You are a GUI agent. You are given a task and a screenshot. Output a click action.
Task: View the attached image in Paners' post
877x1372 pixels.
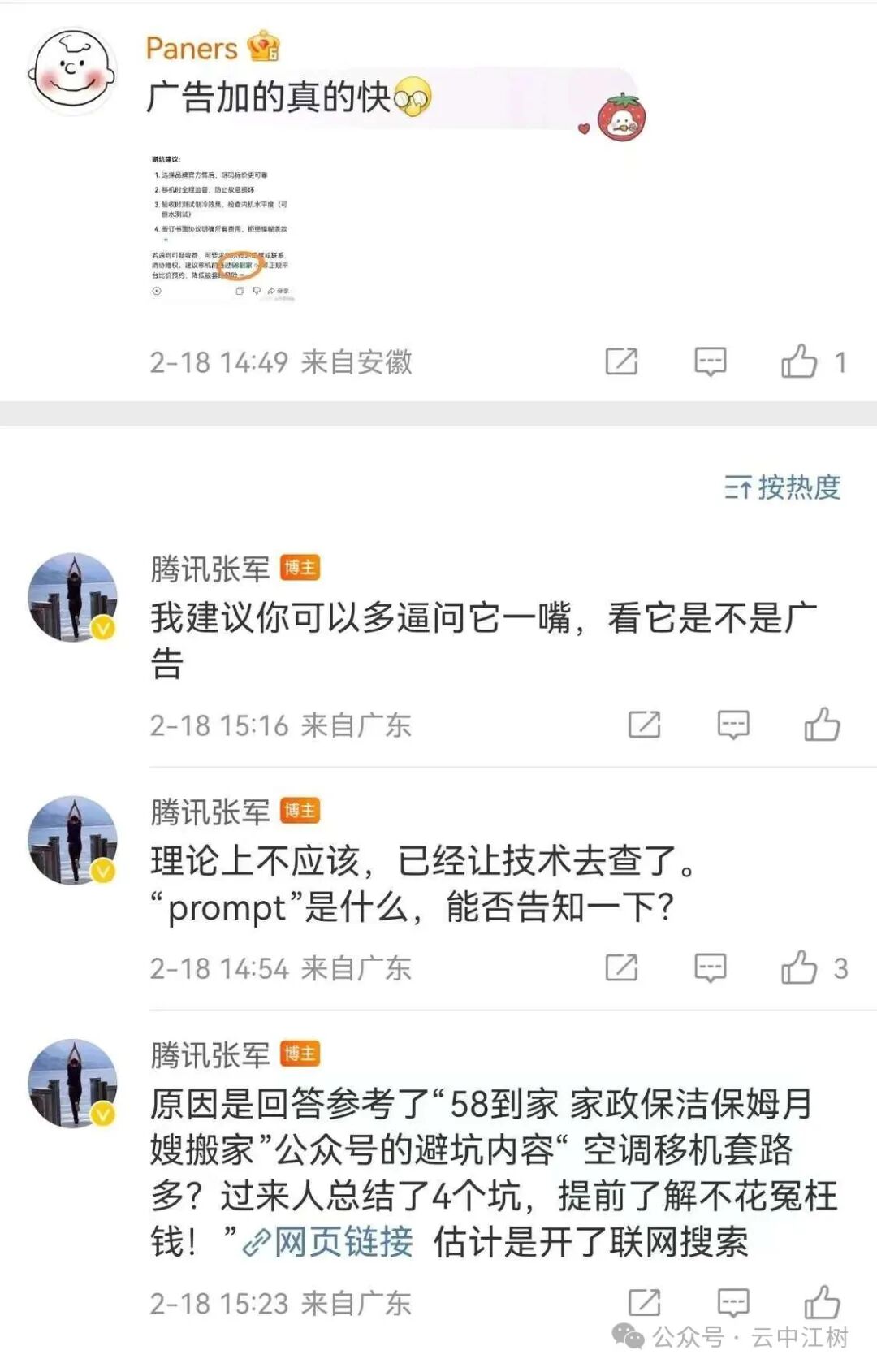point(221,225)
